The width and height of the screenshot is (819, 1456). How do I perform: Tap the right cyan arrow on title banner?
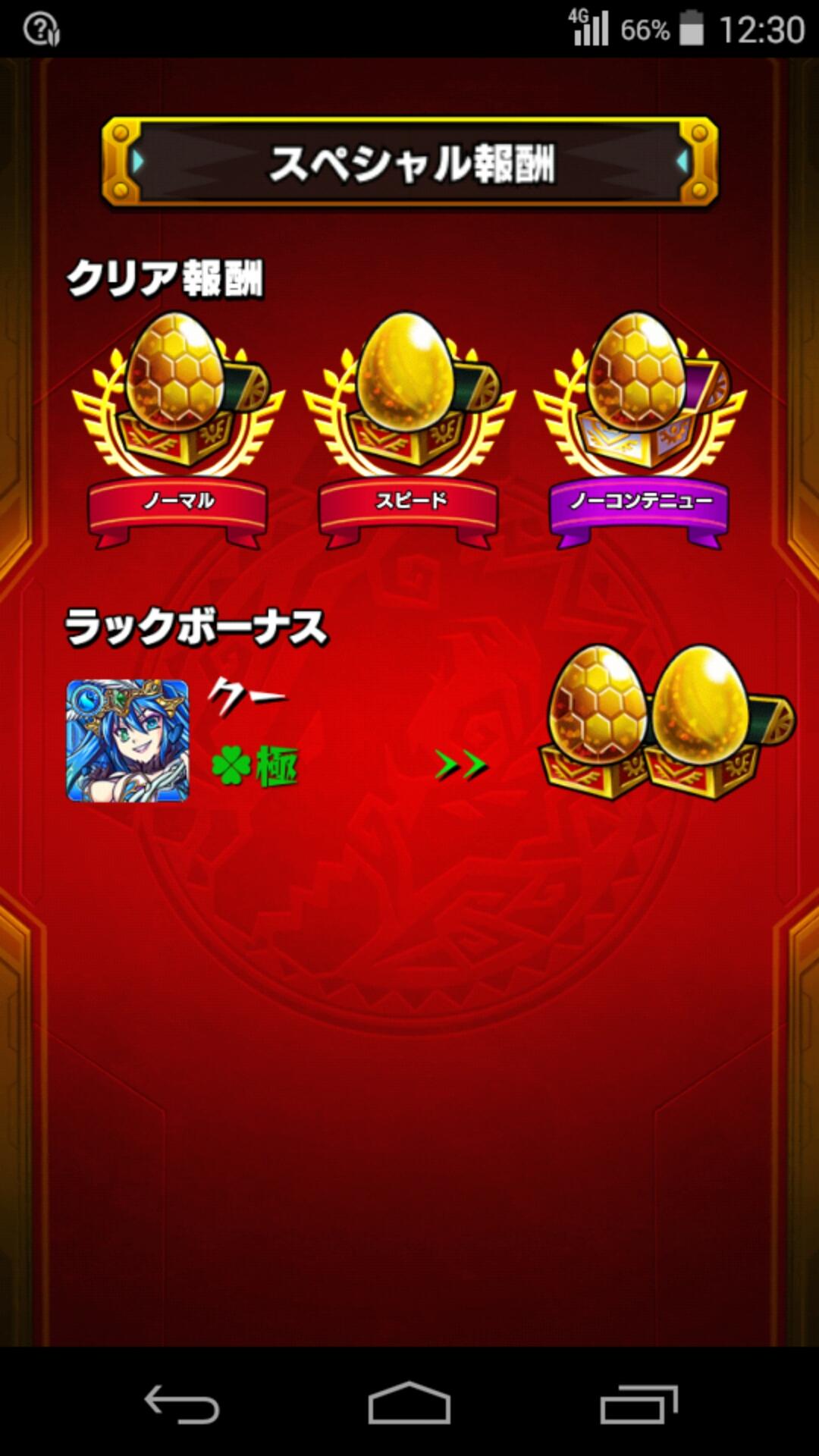pos(681,162)
